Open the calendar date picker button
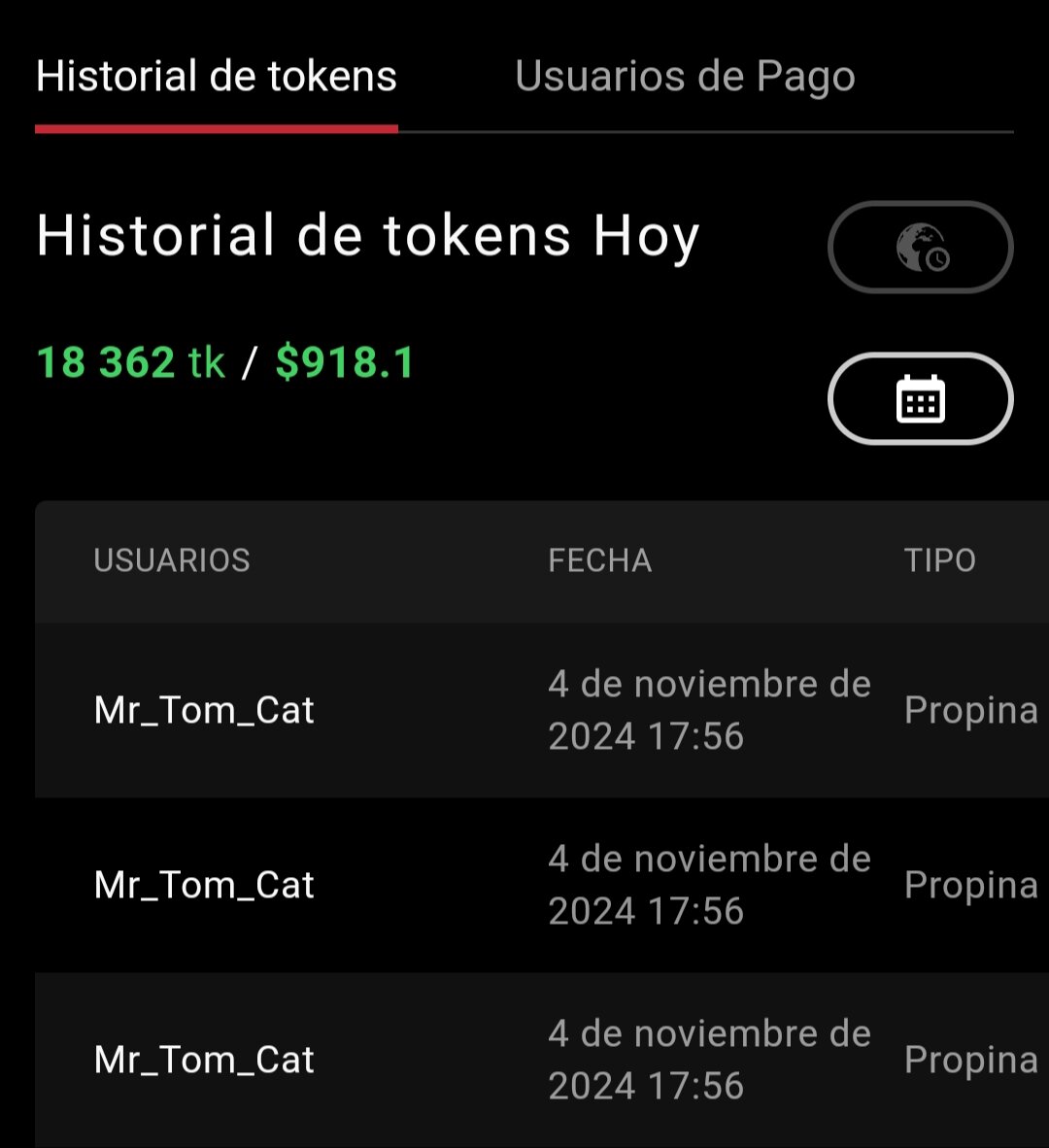This screenshot has height=1148, width=1049. click(x=920, y=398)
